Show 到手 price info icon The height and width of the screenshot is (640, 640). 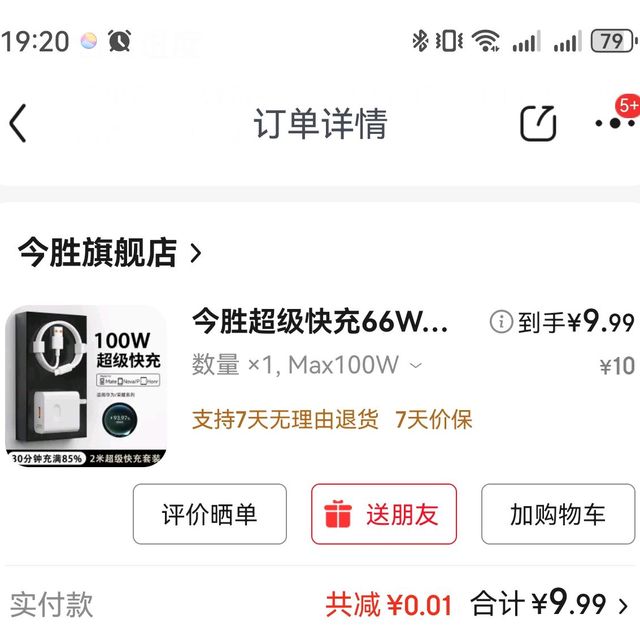(500, 322)
